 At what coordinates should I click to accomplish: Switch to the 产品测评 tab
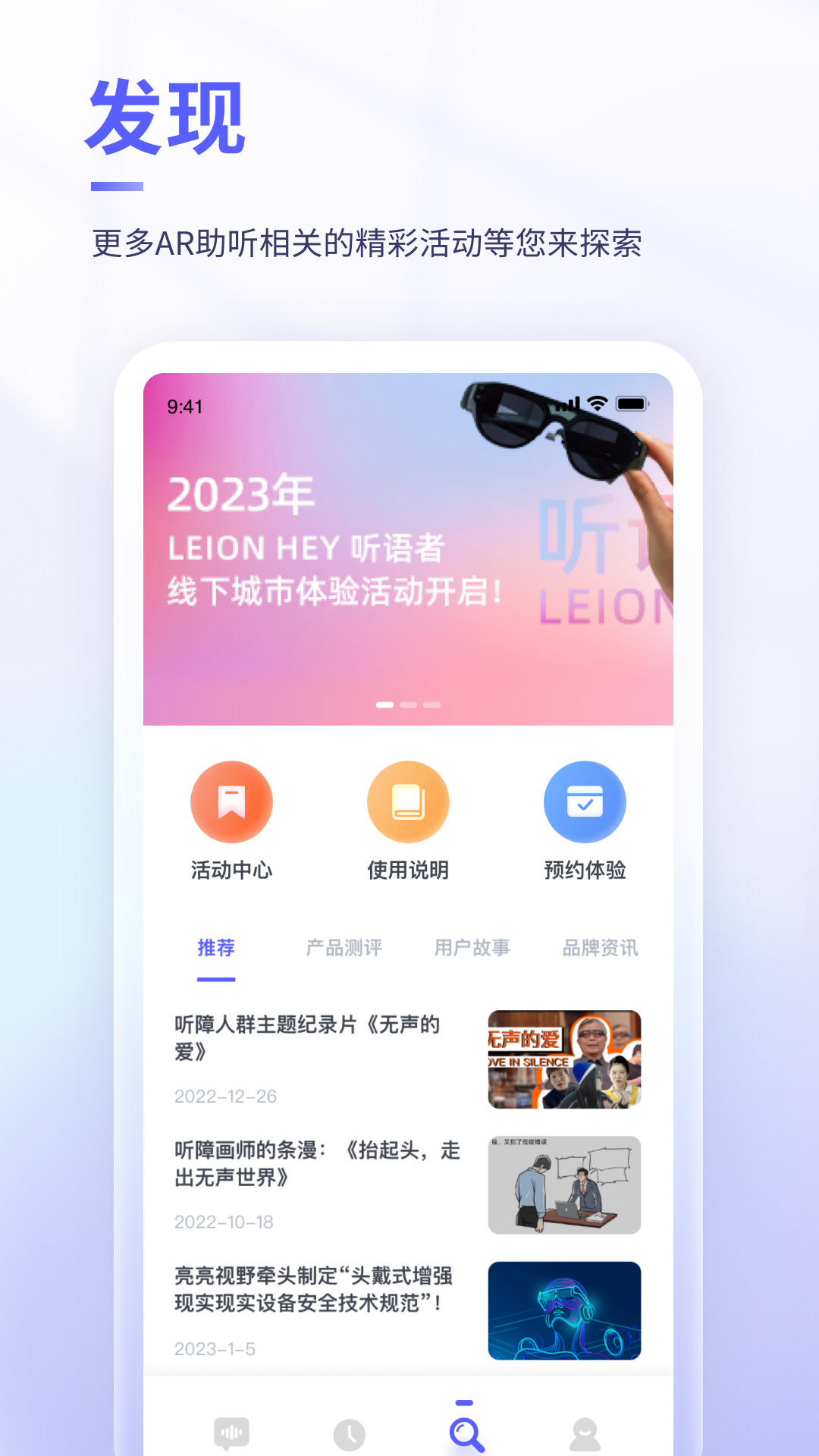point(345,948)
